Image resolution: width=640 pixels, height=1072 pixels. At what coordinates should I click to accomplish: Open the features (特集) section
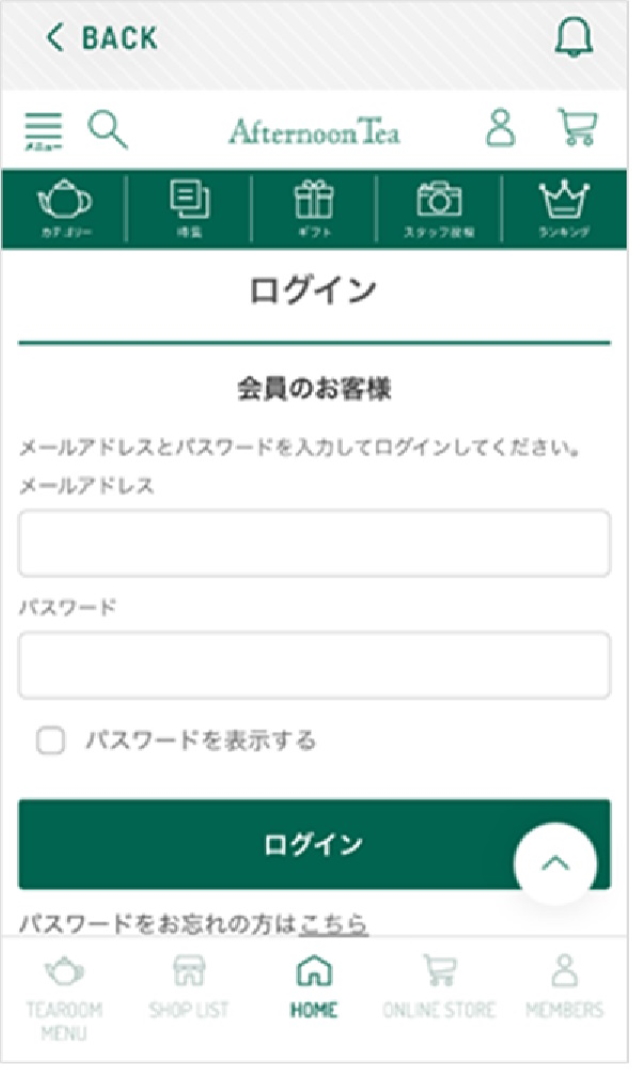[189, 208]
